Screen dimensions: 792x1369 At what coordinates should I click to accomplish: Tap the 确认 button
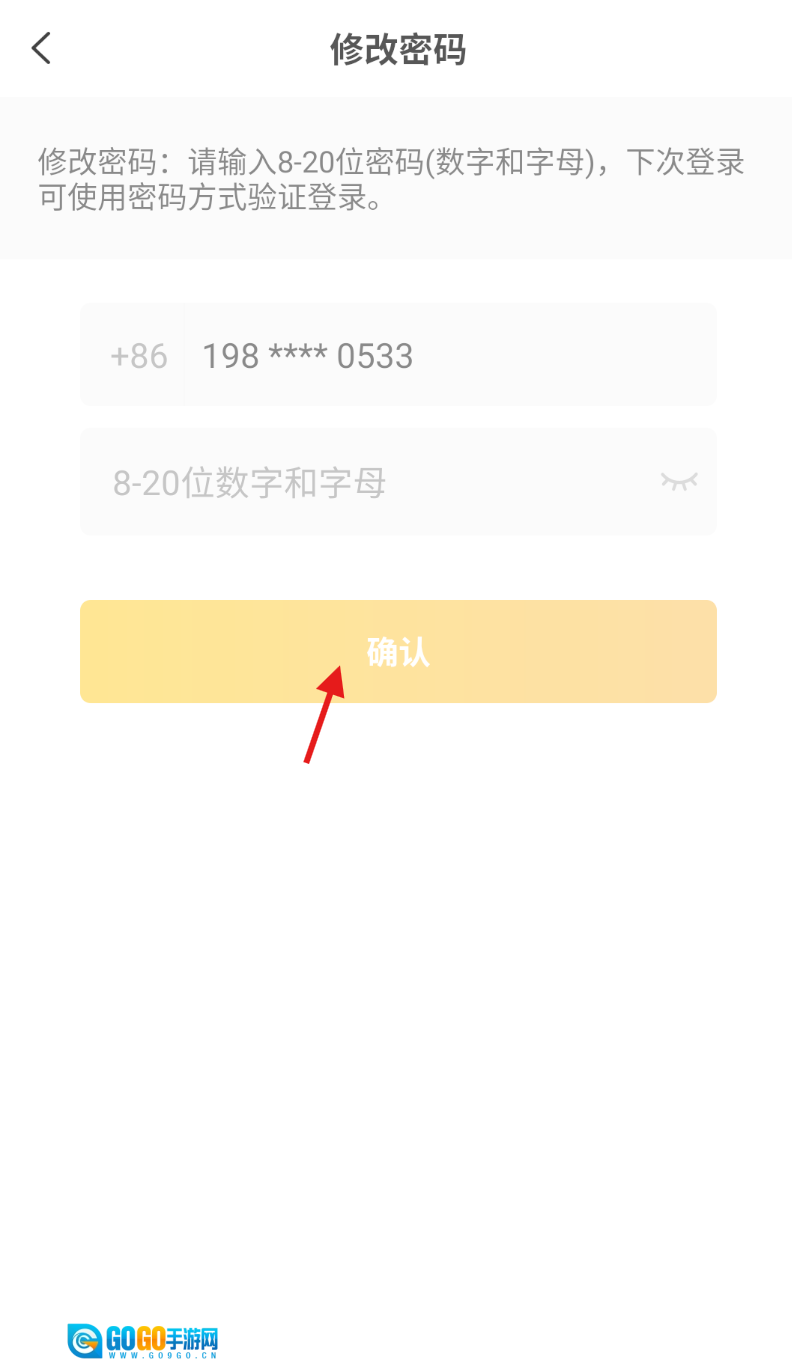pyautogui.click(x=398, y=652)
